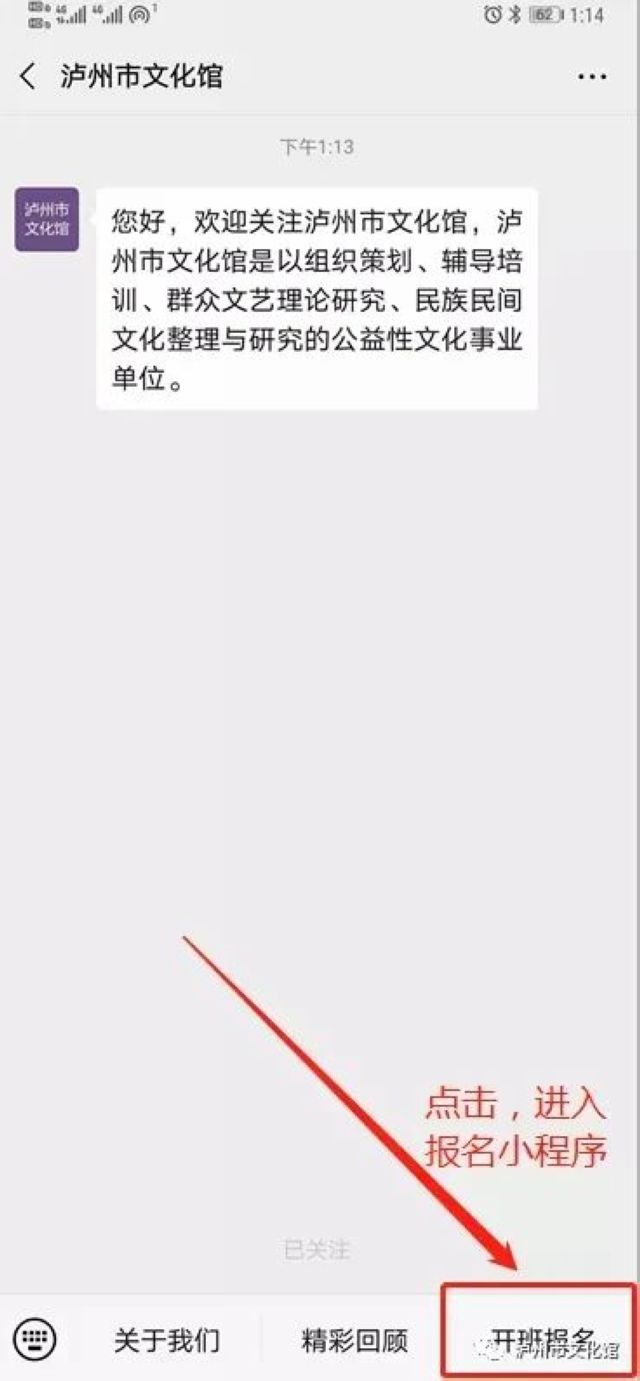Go back from 泸州市文化馆 chat
The width and height of the screenshot is (640, 1381).
click(28, 77)
